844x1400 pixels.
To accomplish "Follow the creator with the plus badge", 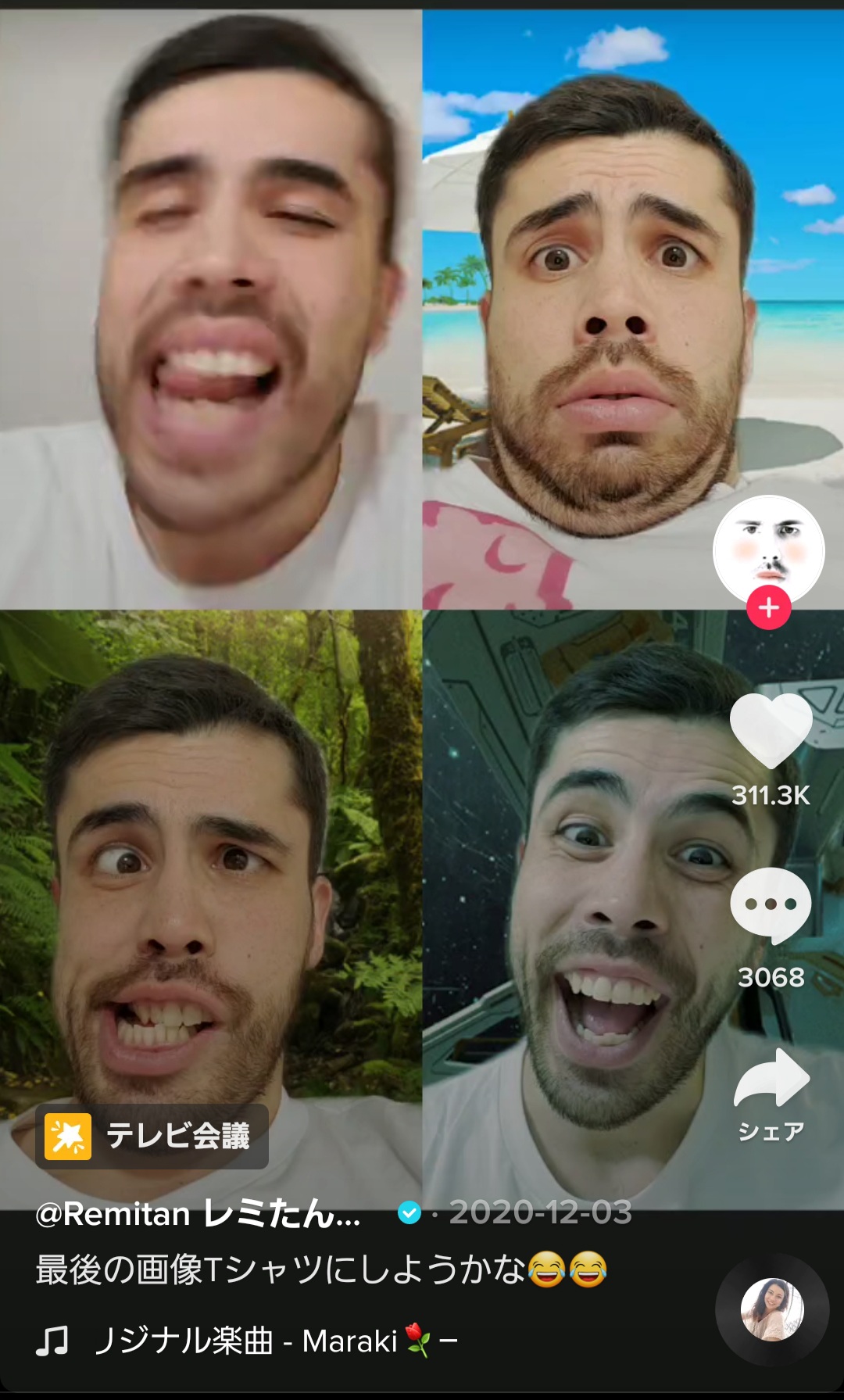I will 769,608.
